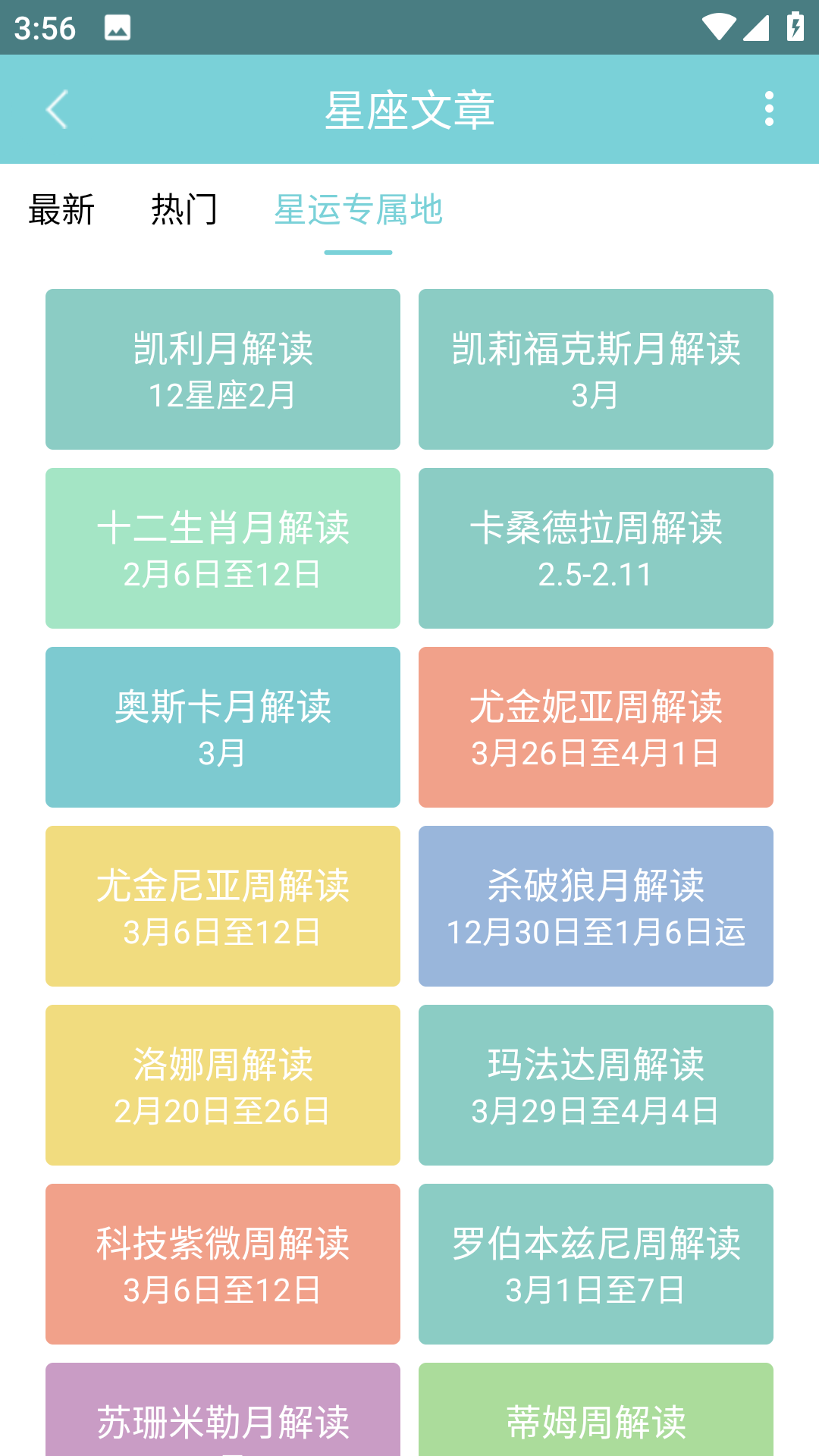Open the overflow menu

[x=769, y=109]
